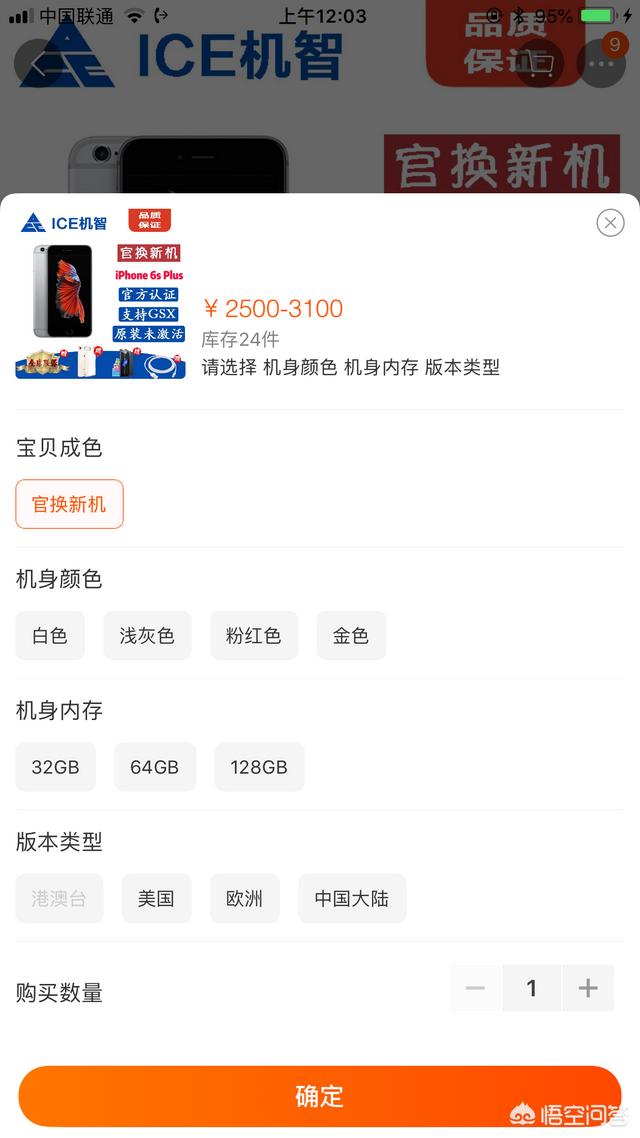Image resolution: width=640 pixels, height=1138 pixels.
Task: Choose 浅灰色 as body color
Action: pos(147,636)
